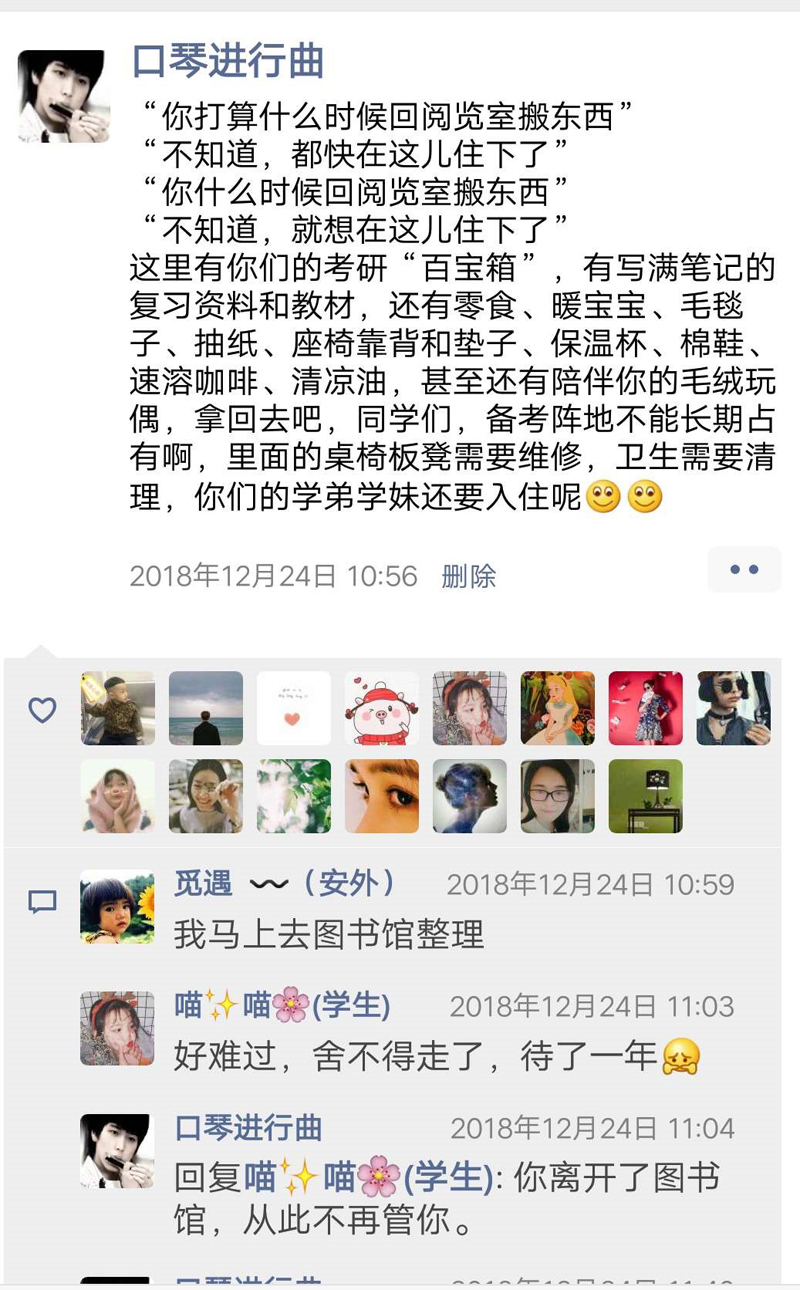
Task: Reply to comment 我马上去图书馆整理
Action: coord(329,934)
